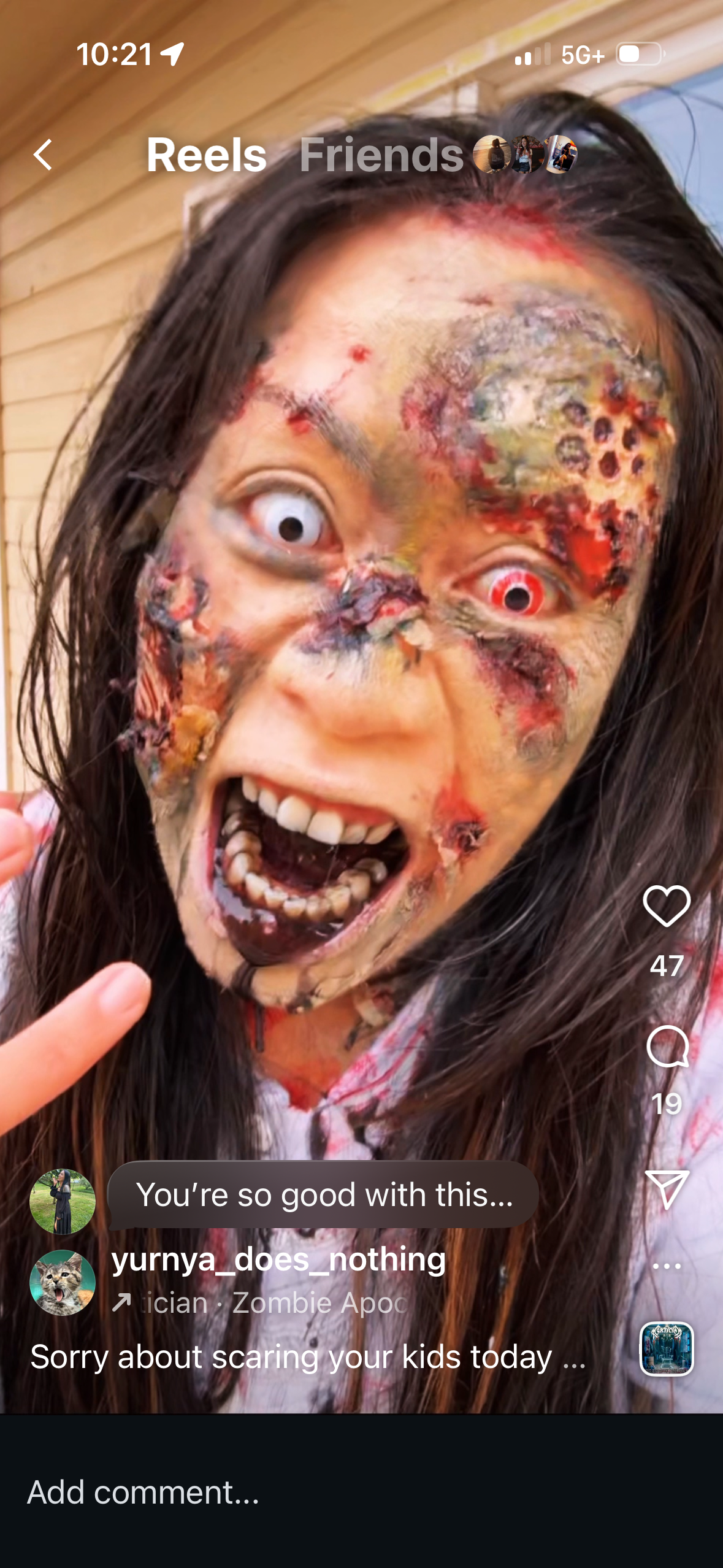Open the comments bubble icon

click(667, 1047)
